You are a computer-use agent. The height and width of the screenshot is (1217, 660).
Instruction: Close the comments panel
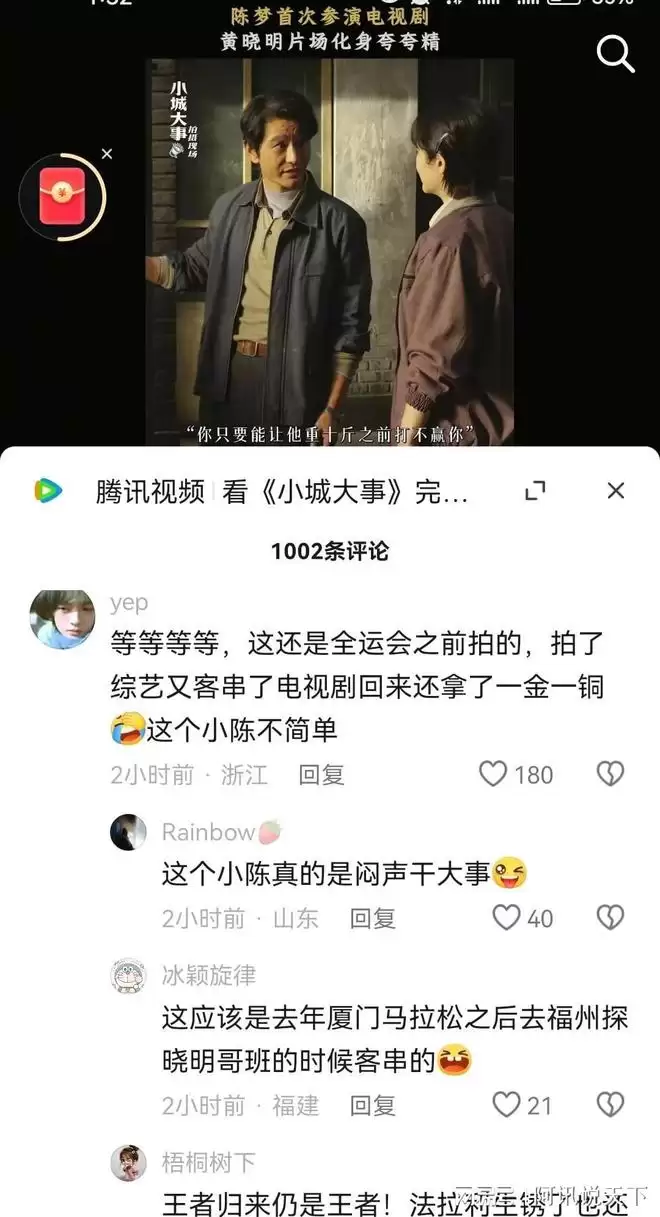(x=615, y=490)
